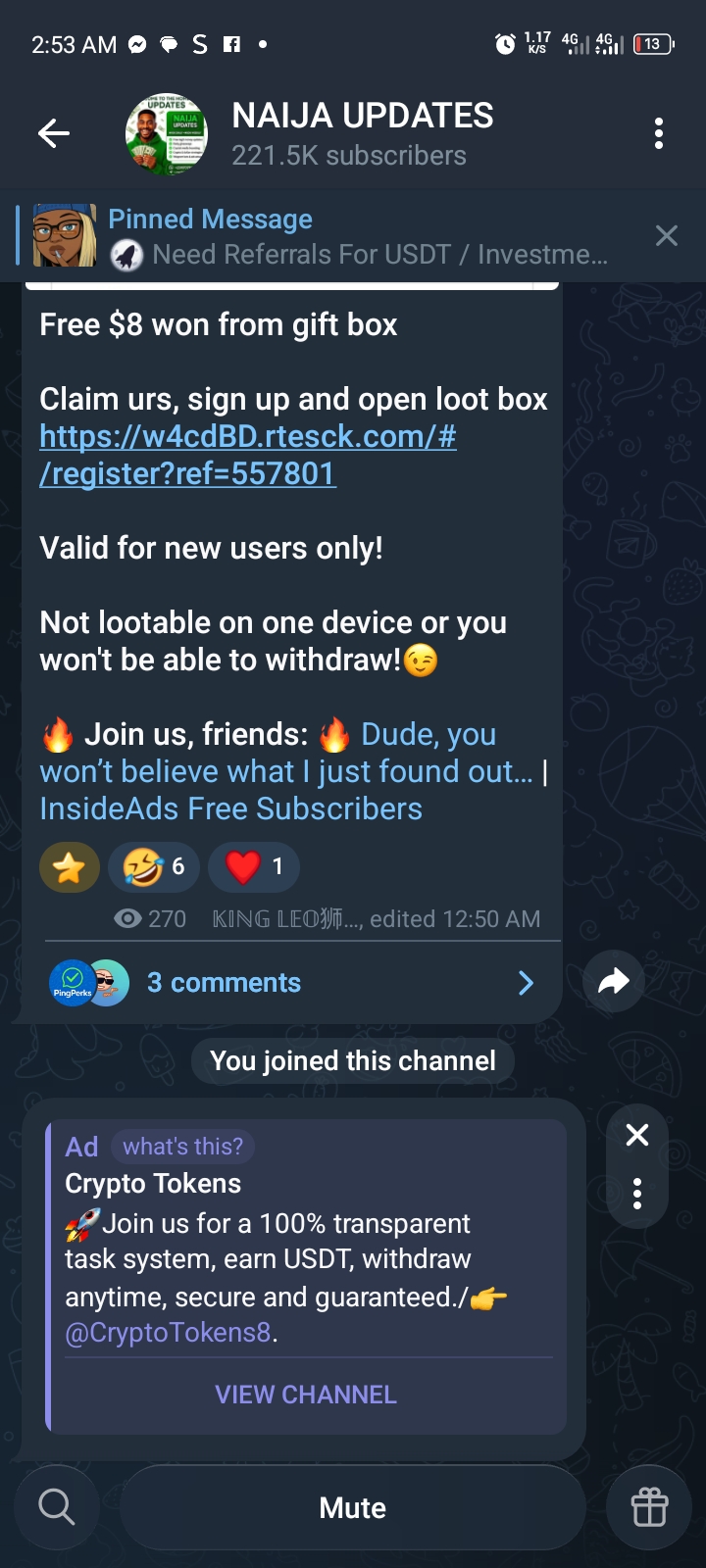Screen dimensions: 706x1568
Task: Dismiss the pinned message bar
Action: (667, 236)
